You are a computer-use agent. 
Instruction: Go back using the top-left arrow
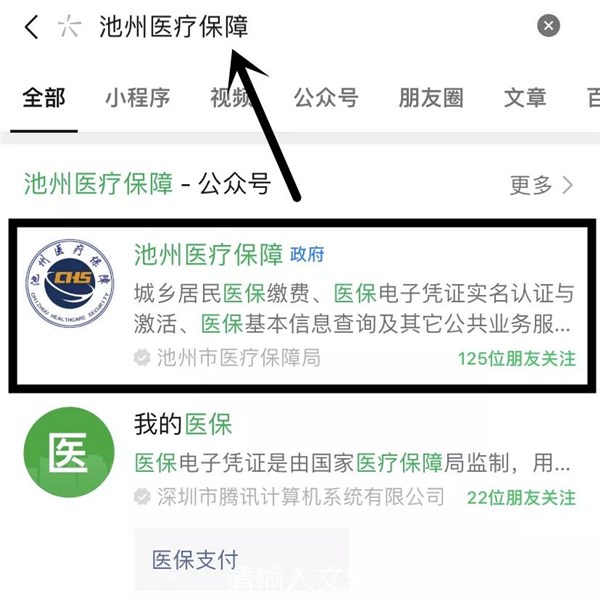[x=31, y=27]
